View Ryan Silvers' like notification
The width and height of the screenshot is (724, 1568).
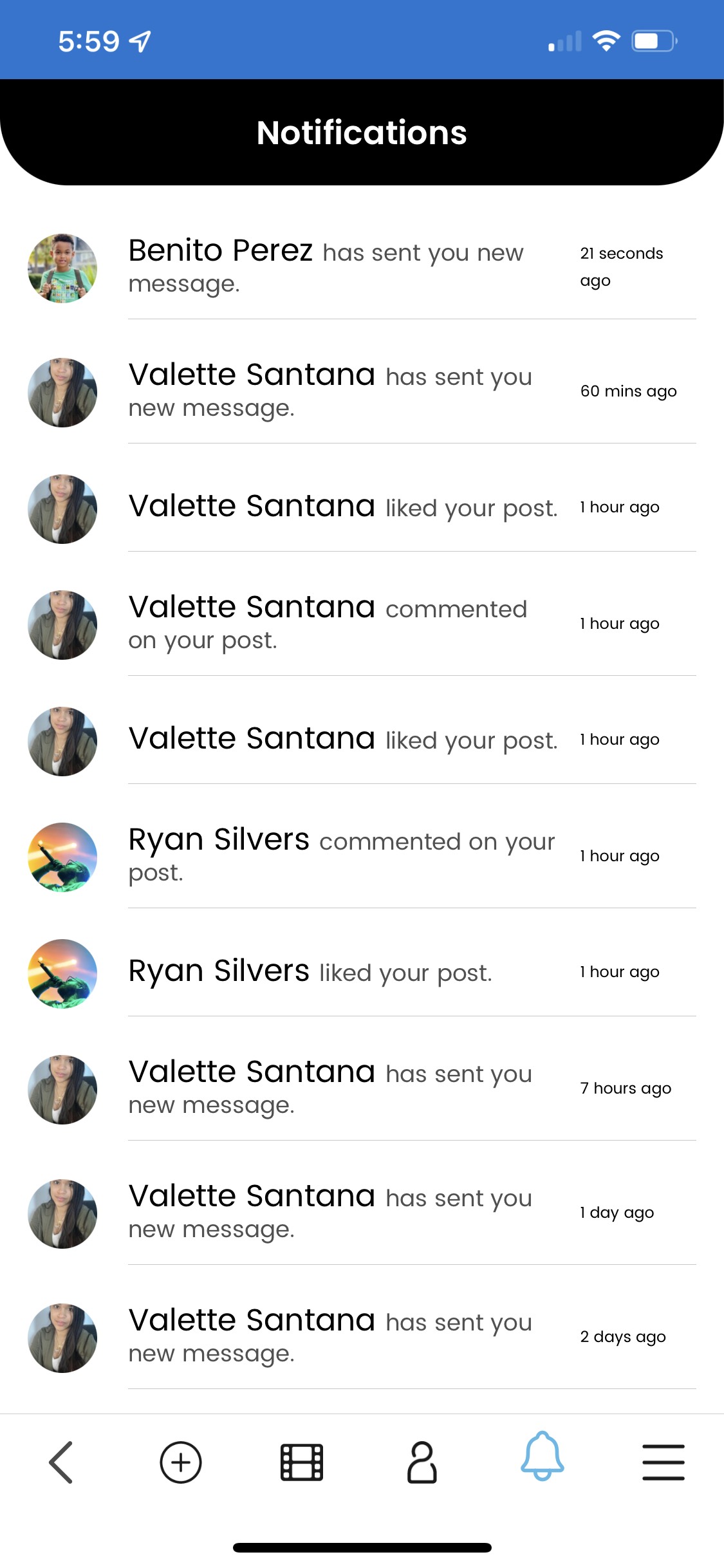(362, 973)
